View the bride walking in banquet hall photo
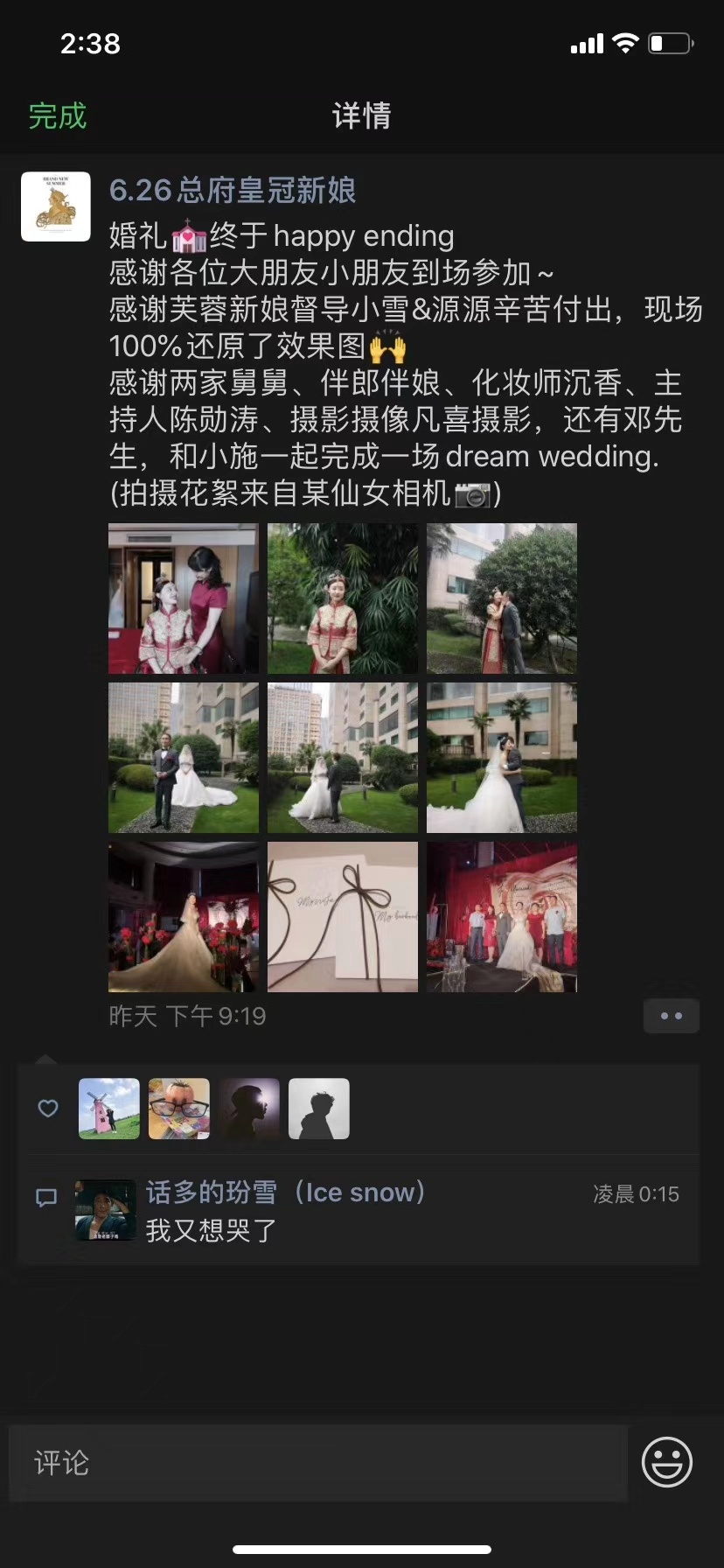This screenshot has height=1568, width=724. coord(184,917)
